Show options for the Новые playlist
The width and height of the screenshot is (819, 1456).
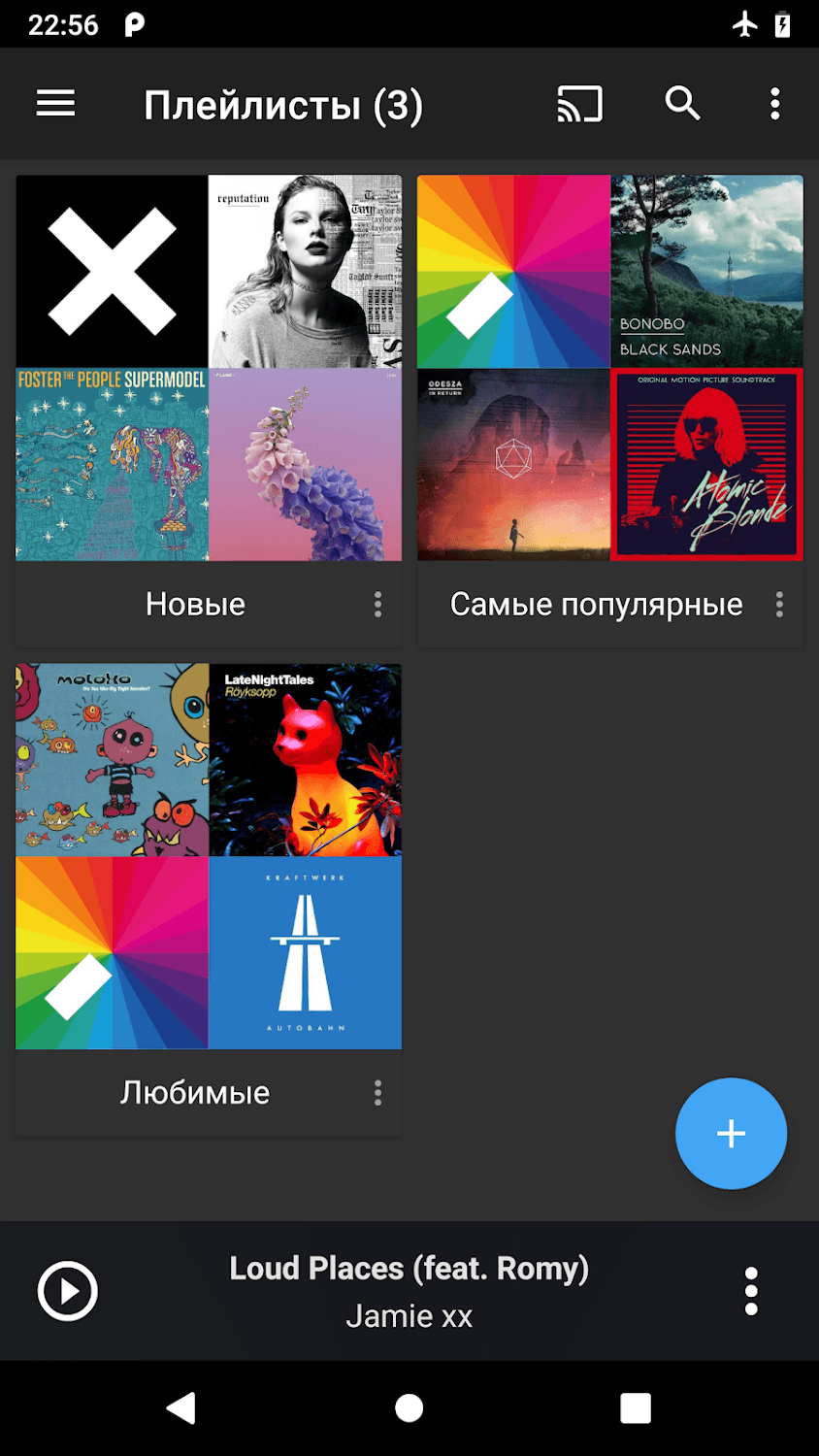tap(377, 605)
